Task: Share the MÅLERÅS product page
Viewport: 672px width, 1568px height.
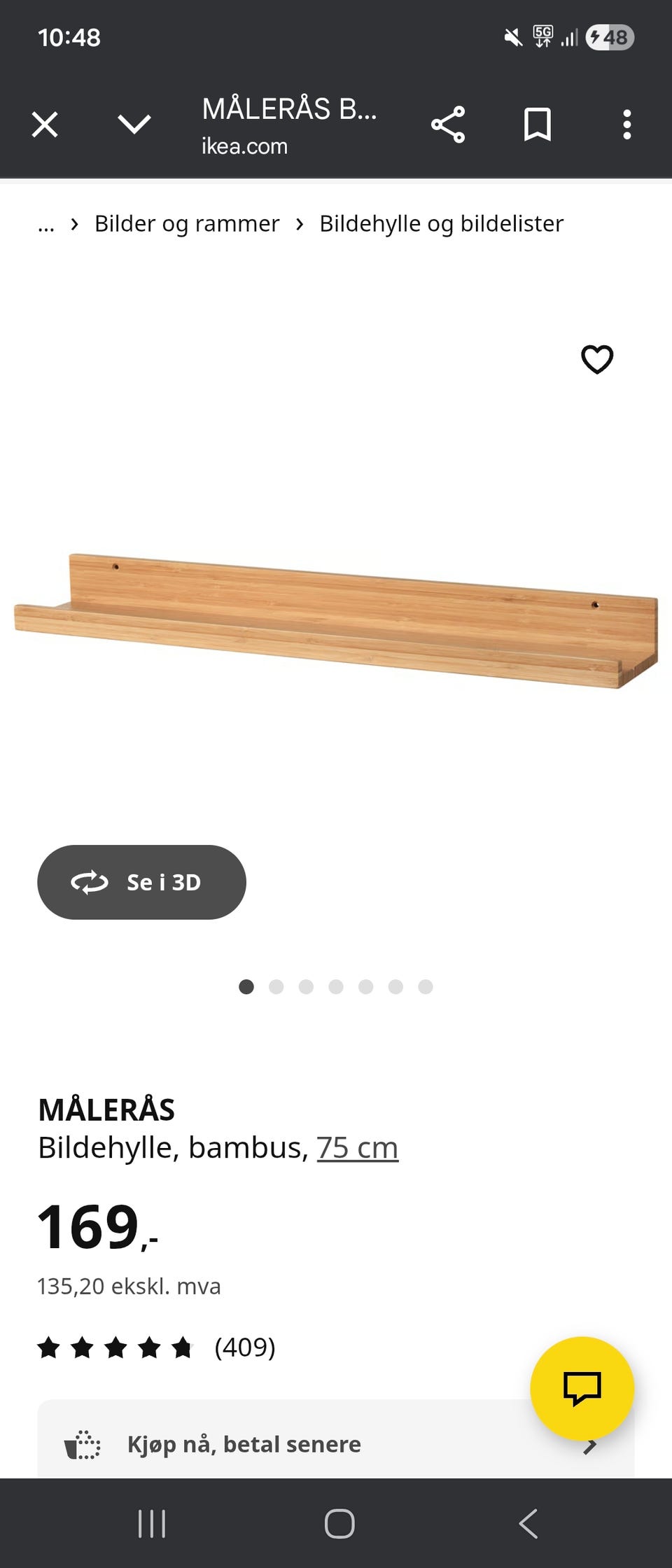Action: pyautogui.click(x=449, y=124)
